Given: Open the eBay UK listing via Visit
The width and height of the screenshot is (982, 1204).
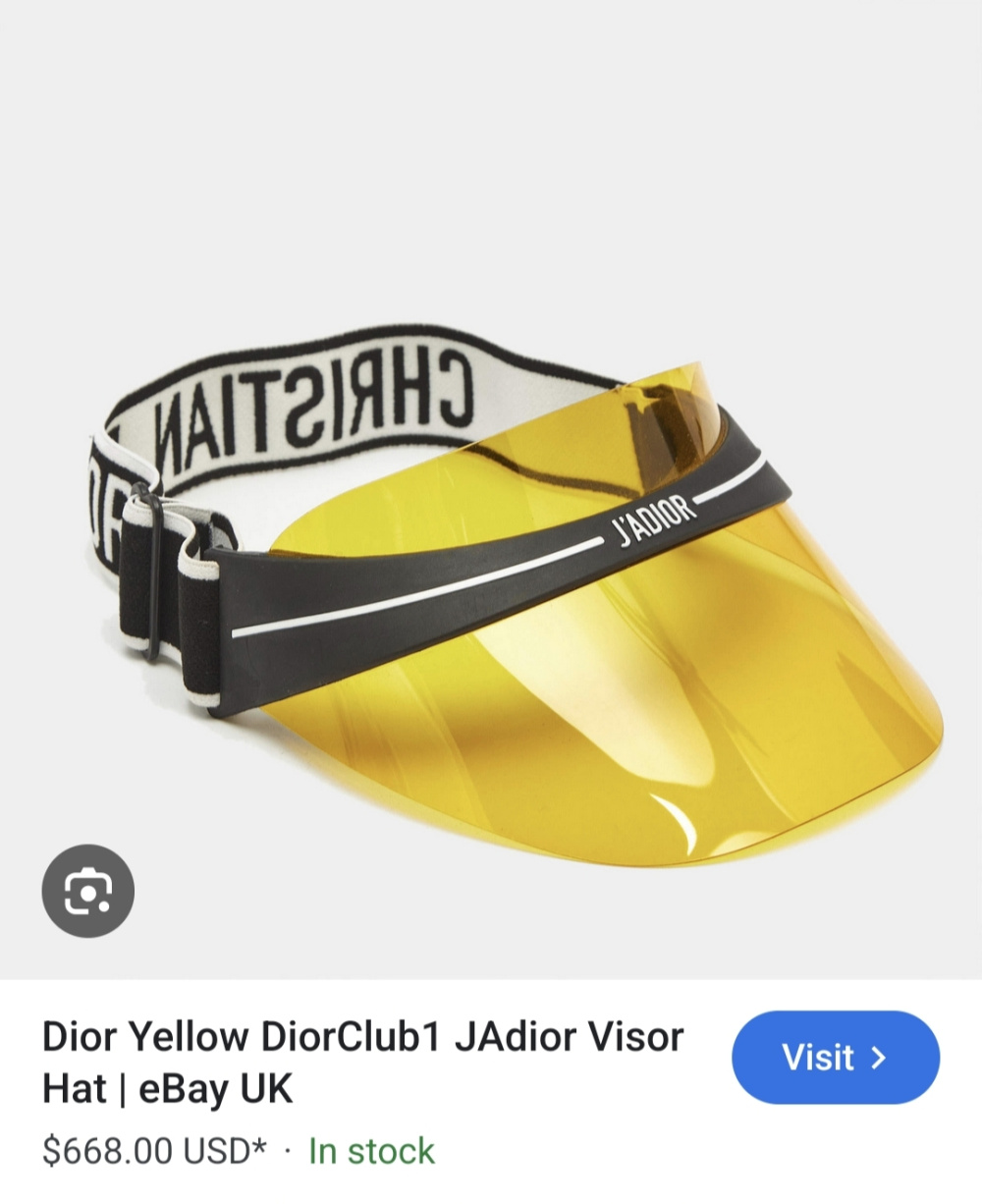Looking at the screenshot, I should (x=835, y=1056).
